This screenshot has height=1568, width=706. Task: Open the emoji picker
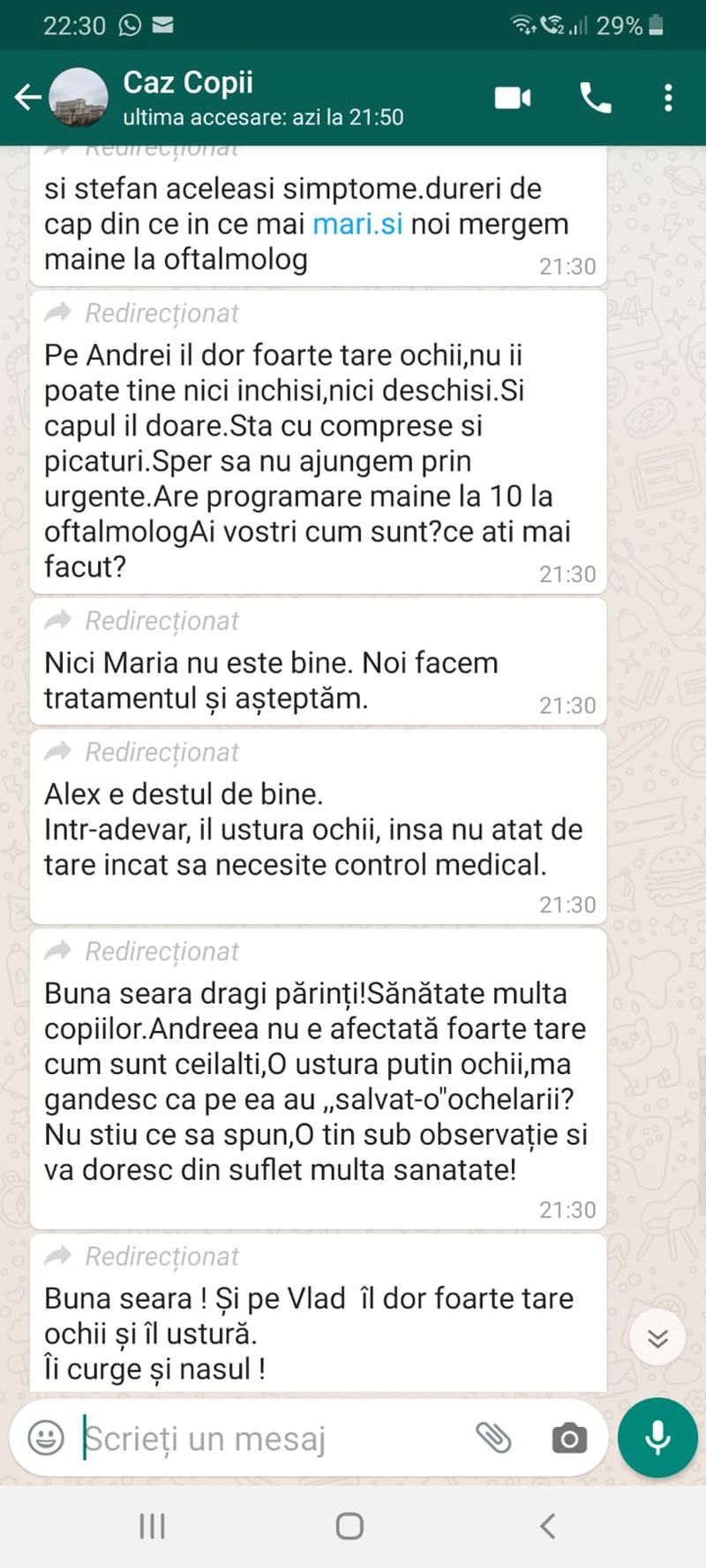click(x=46, y=1438)
